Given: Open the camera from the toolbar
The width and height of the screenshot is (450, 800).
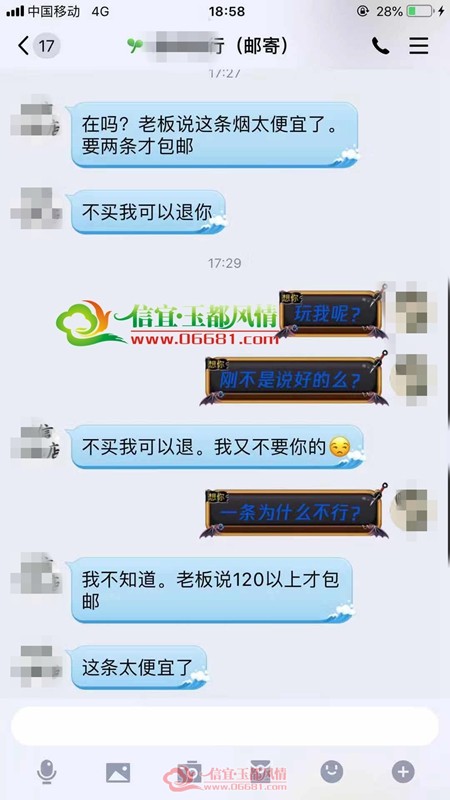Looking at the screenshot, I should coord(190,772).
